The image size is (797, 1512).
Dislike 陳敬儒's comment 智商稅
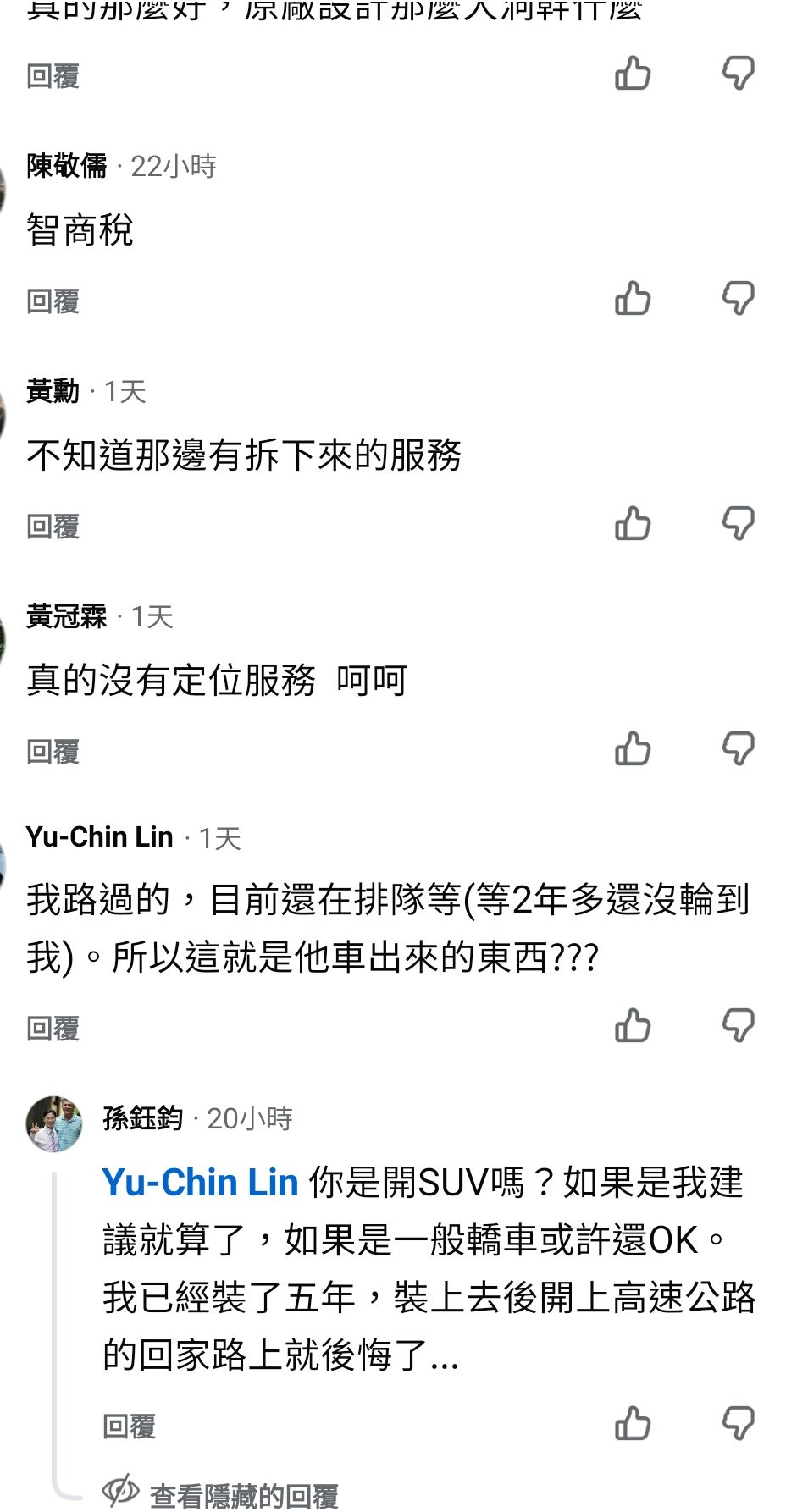tap(738, 298)
